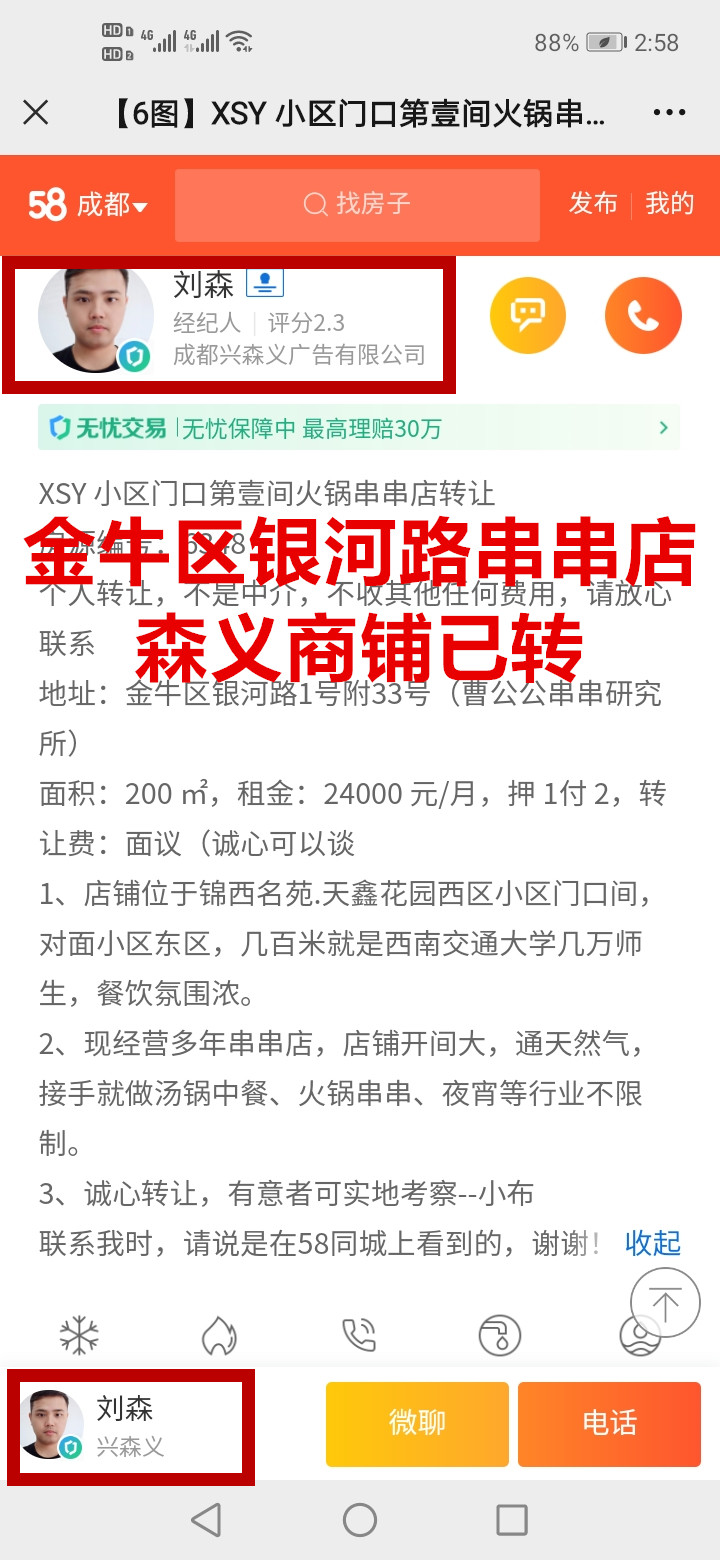Close the listing page
This screenshot has width=720, height=1560.
(x=36, y=113)
